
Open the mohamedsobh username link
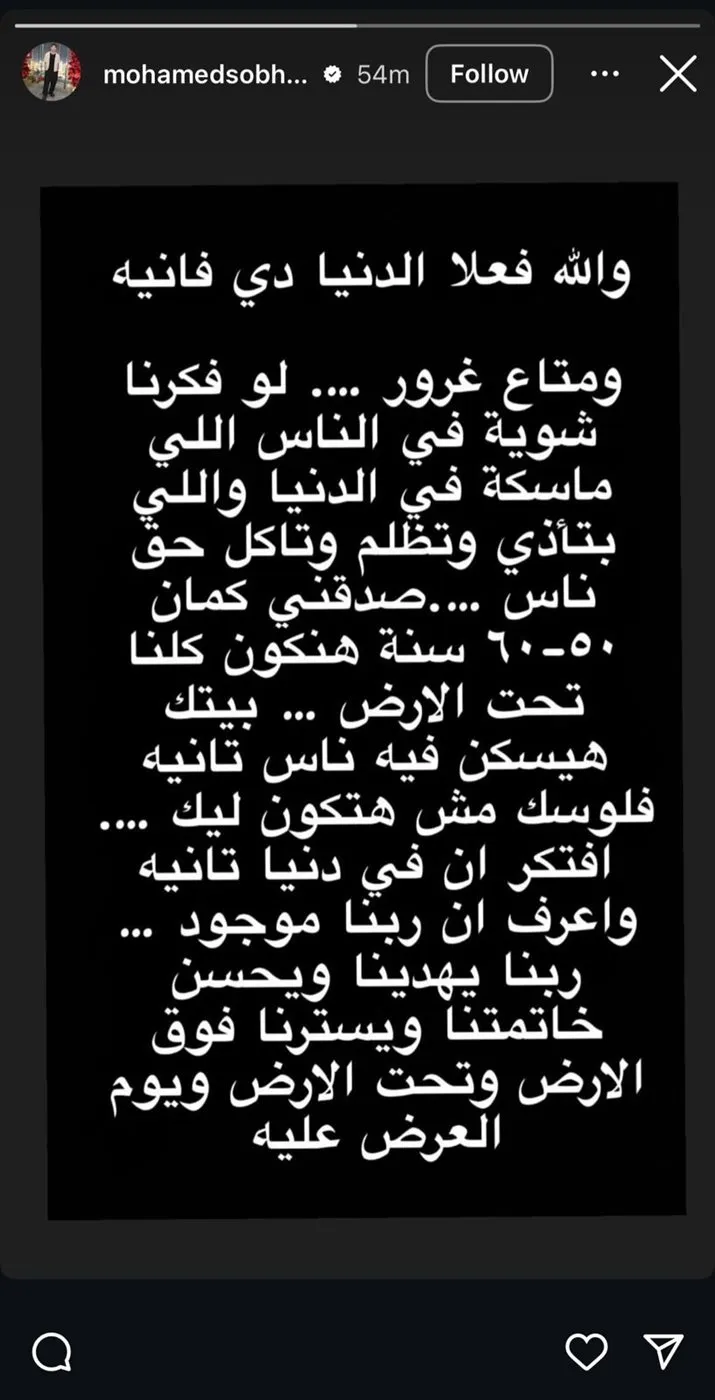[x=205, y=74]
